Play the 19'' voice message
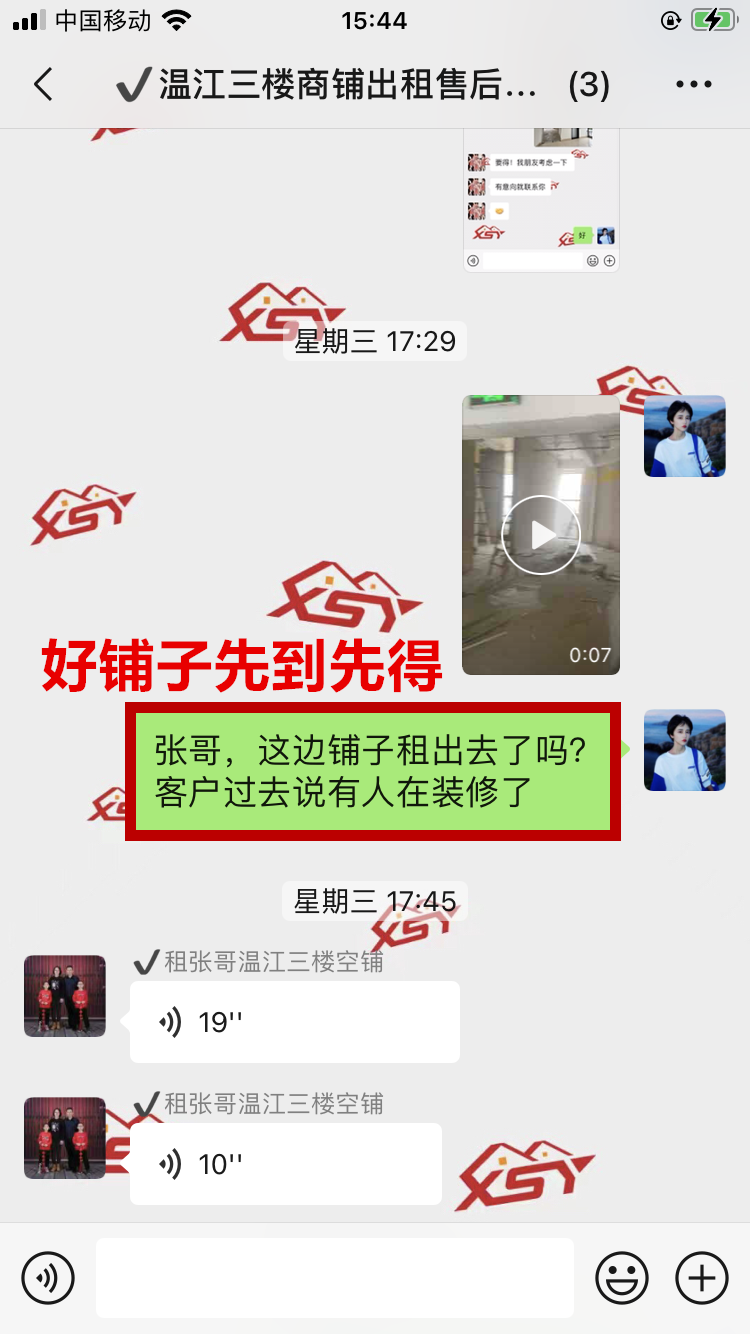Viewport: 750px width, 1334px height. [x=294, y=1022]
